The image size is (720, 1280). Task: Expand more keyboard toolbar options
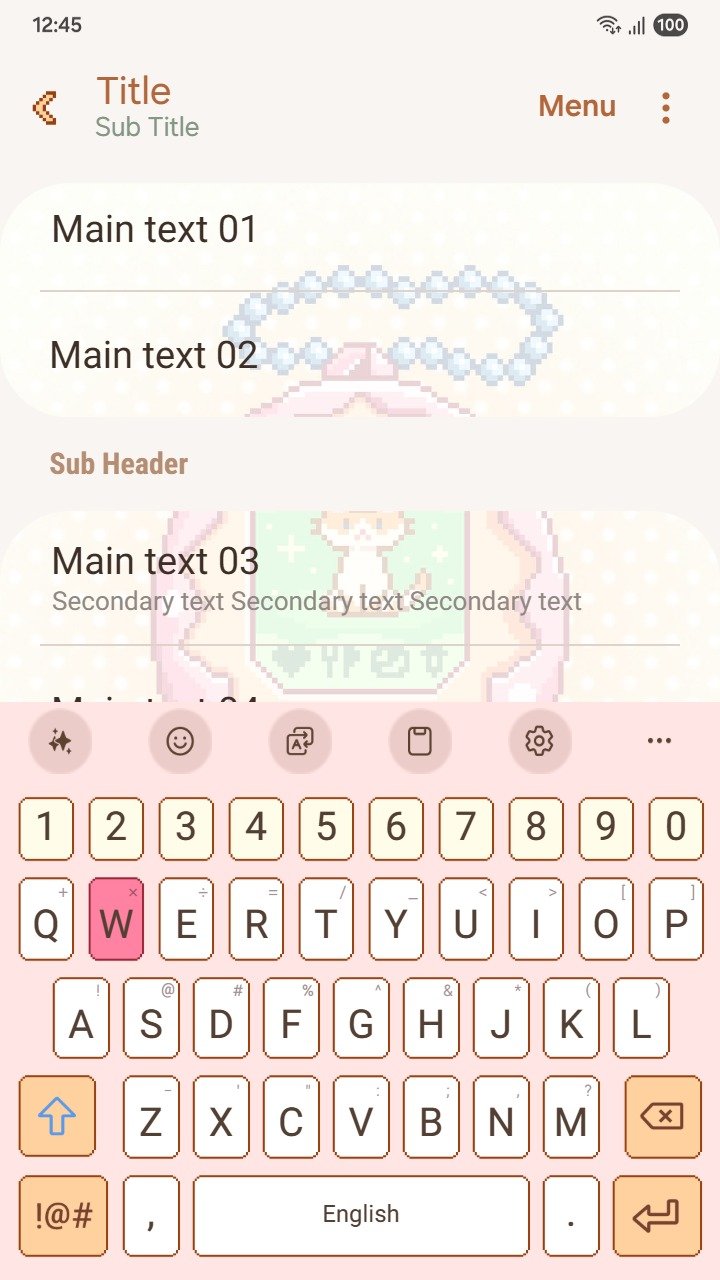pos(659,741)
